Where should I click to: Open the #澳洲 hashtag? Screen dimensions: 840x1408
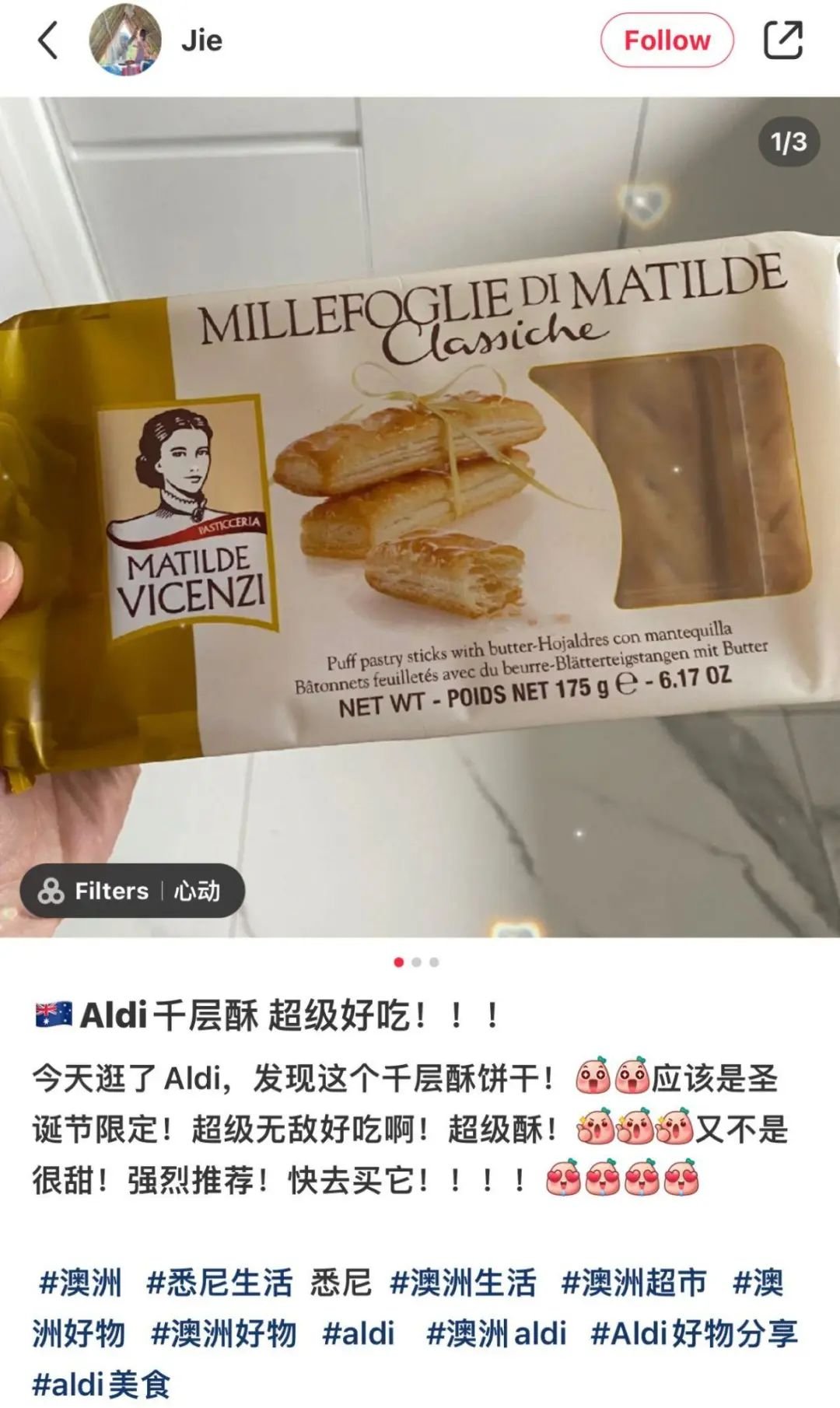(x=81, y=1283)
